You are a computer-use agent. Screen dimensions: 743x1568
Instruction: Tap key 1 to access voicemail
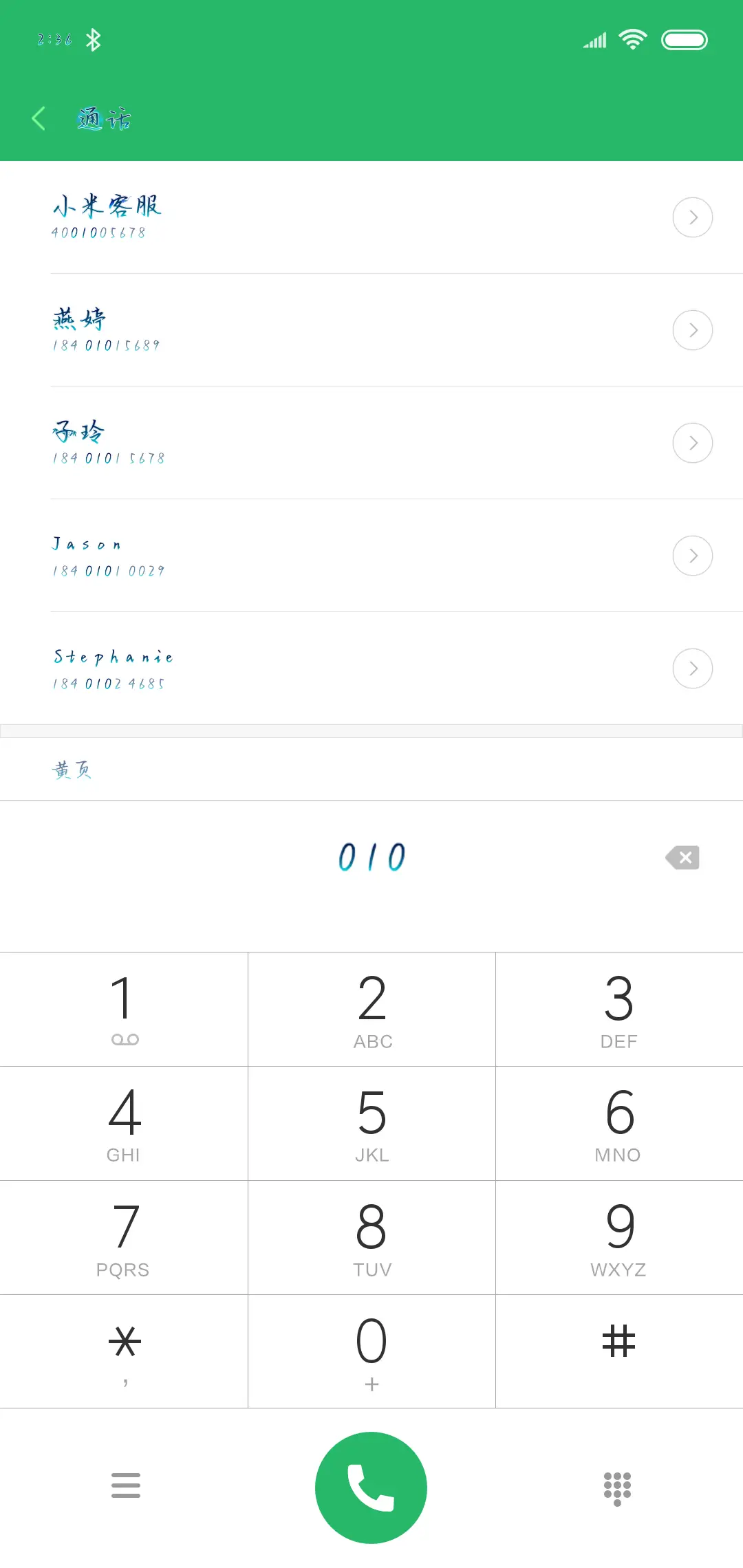[x=124, y=1010]
